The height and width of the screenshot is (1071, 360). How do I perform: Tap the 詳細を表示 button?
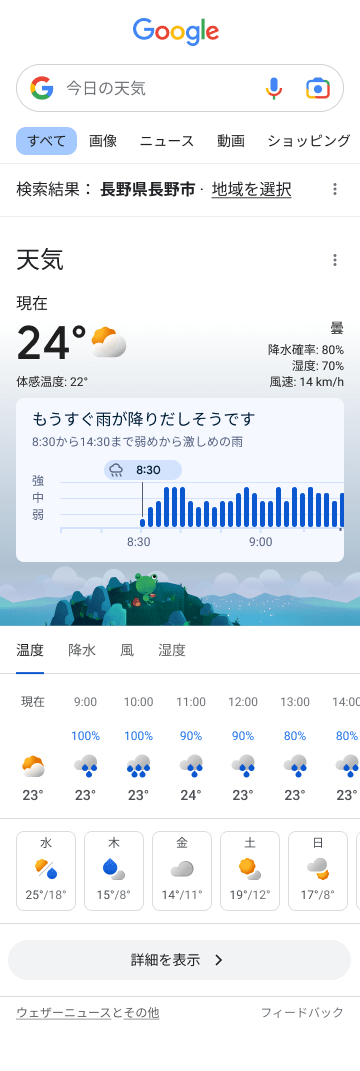pyautogui.click(x=180, y=960)
